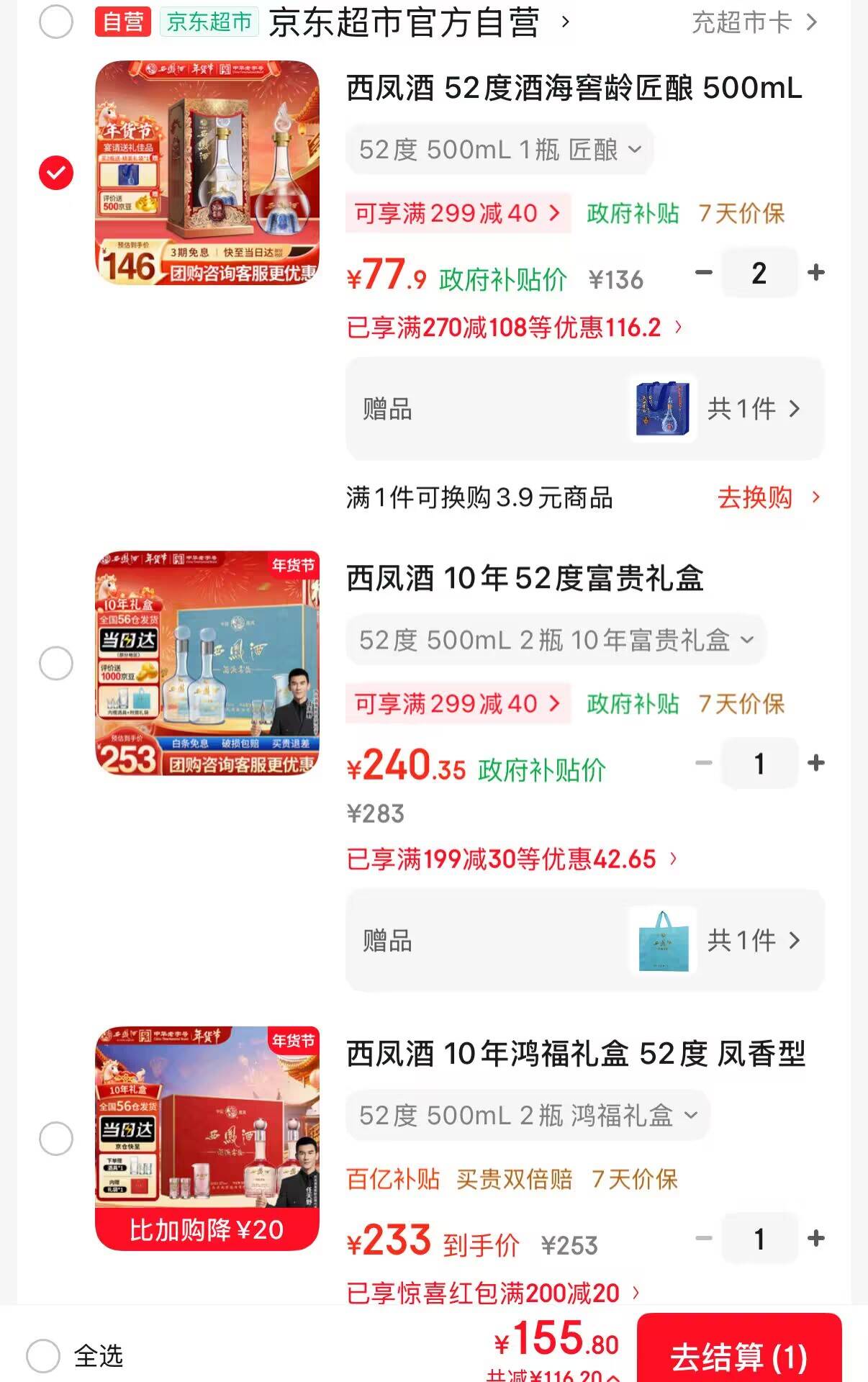Increase quantity of 酒海窖龄匠酿 item
This screenshot has height=1382, width=868.
tap(815, 273)
